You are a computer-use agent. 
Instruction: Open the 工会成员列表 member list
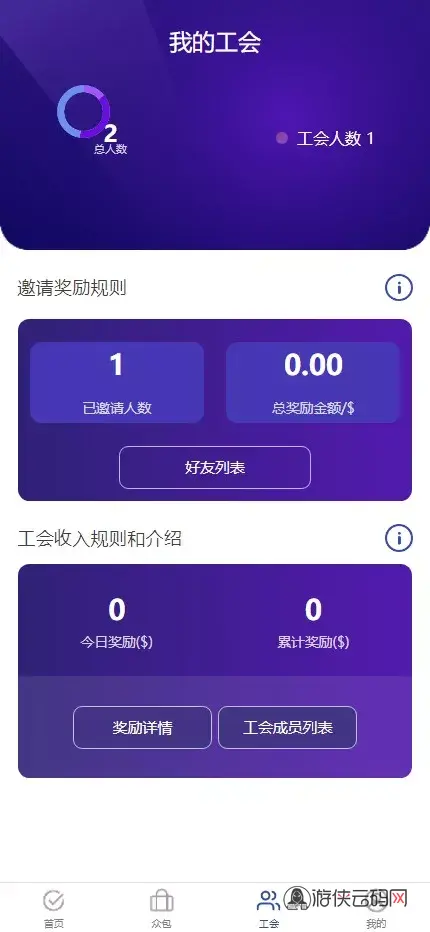pos(287,728)
